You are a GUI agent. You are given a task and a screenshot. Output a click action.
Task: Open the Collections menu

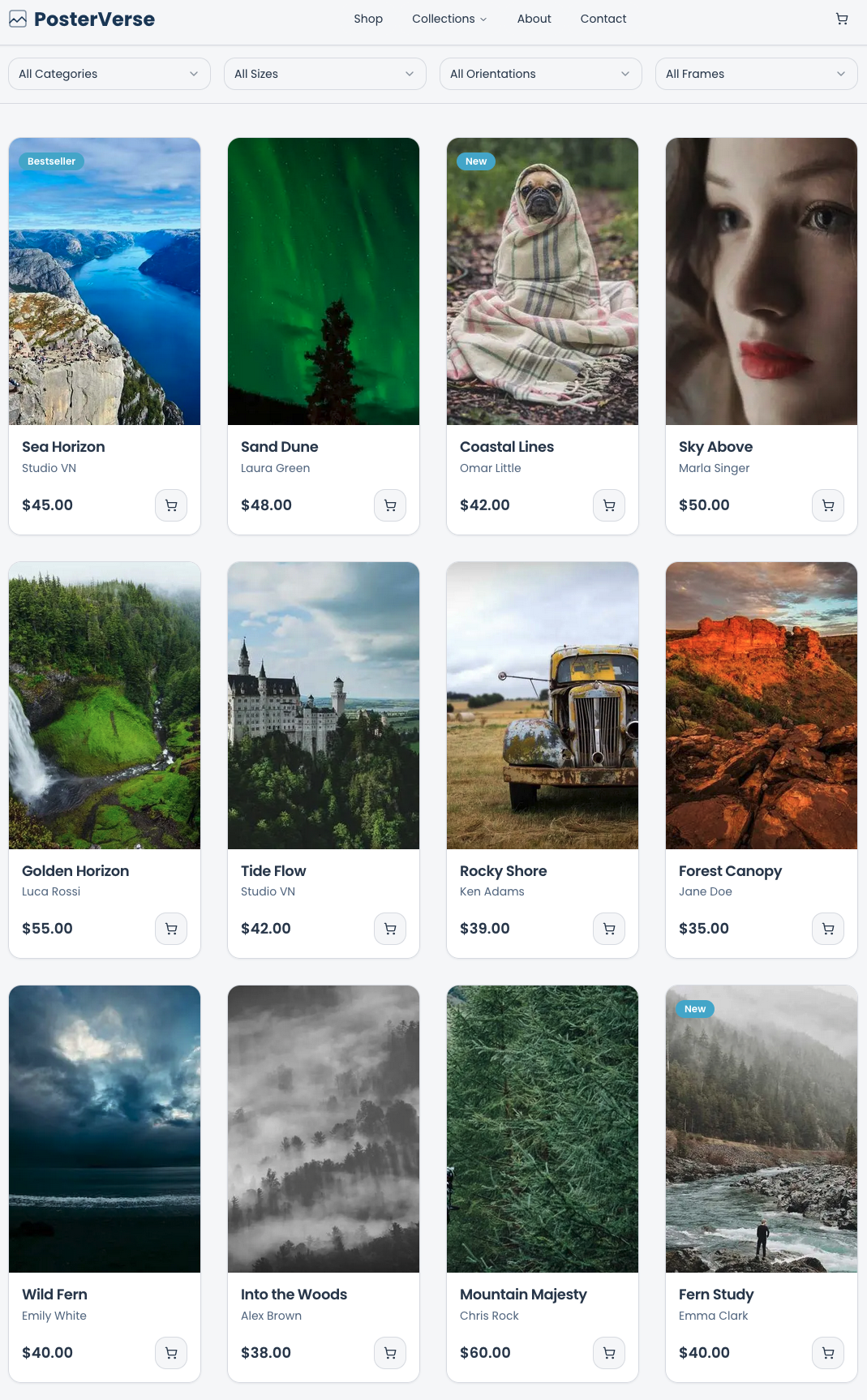tap(449, 19)
